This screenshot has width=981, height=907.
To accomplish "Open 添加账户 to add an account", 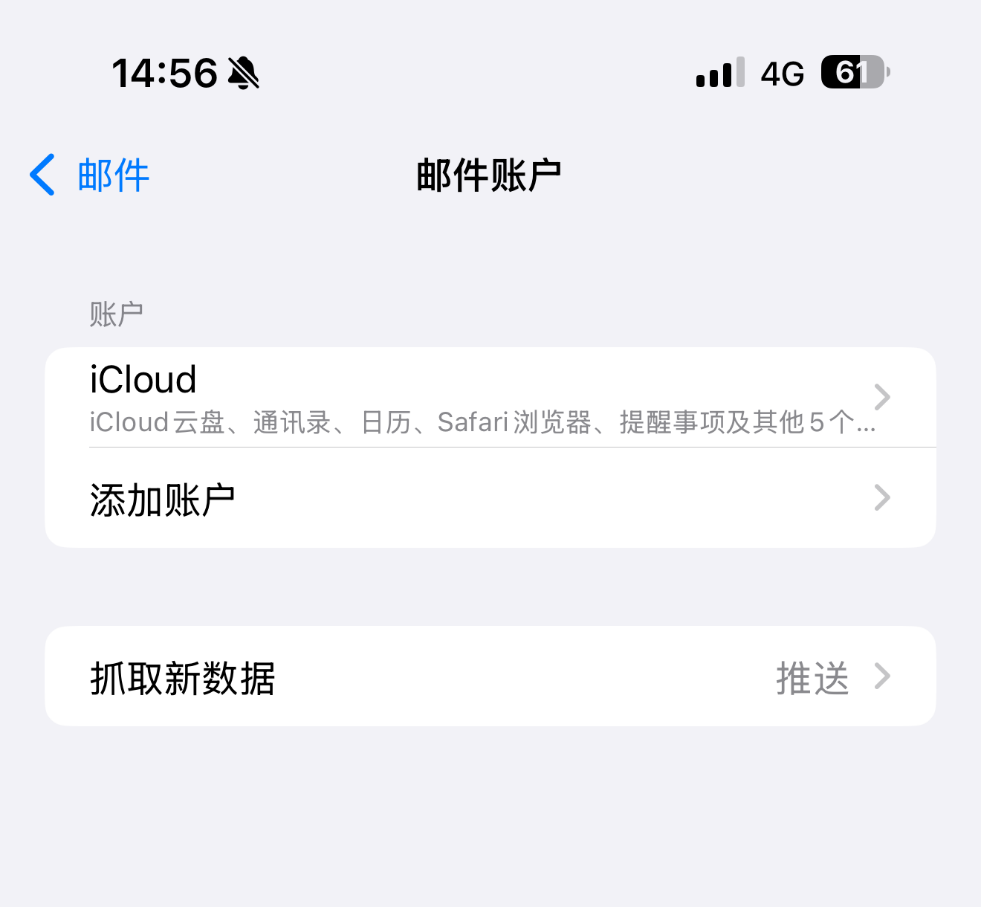I will point(489,498).
